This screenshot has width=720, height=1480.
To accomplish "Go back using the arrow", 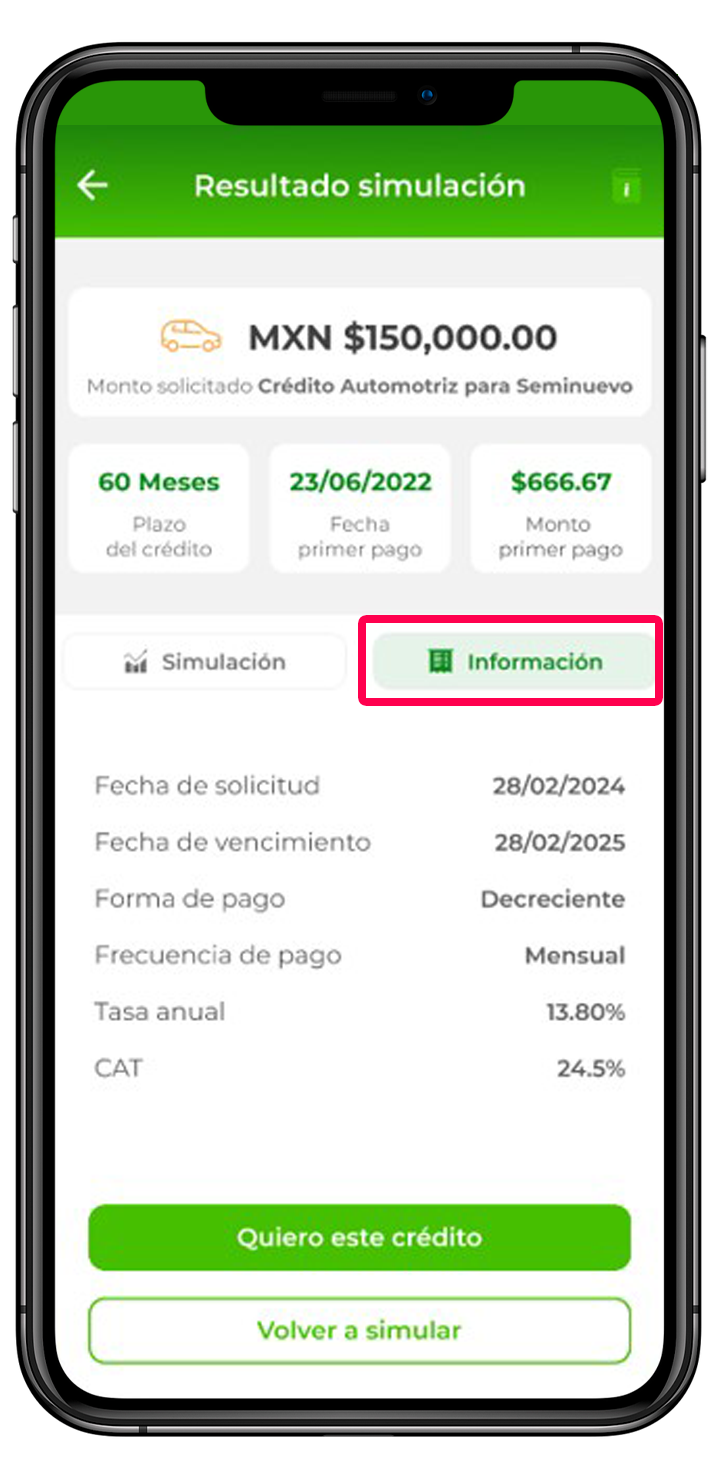I will tap(92, 185).
